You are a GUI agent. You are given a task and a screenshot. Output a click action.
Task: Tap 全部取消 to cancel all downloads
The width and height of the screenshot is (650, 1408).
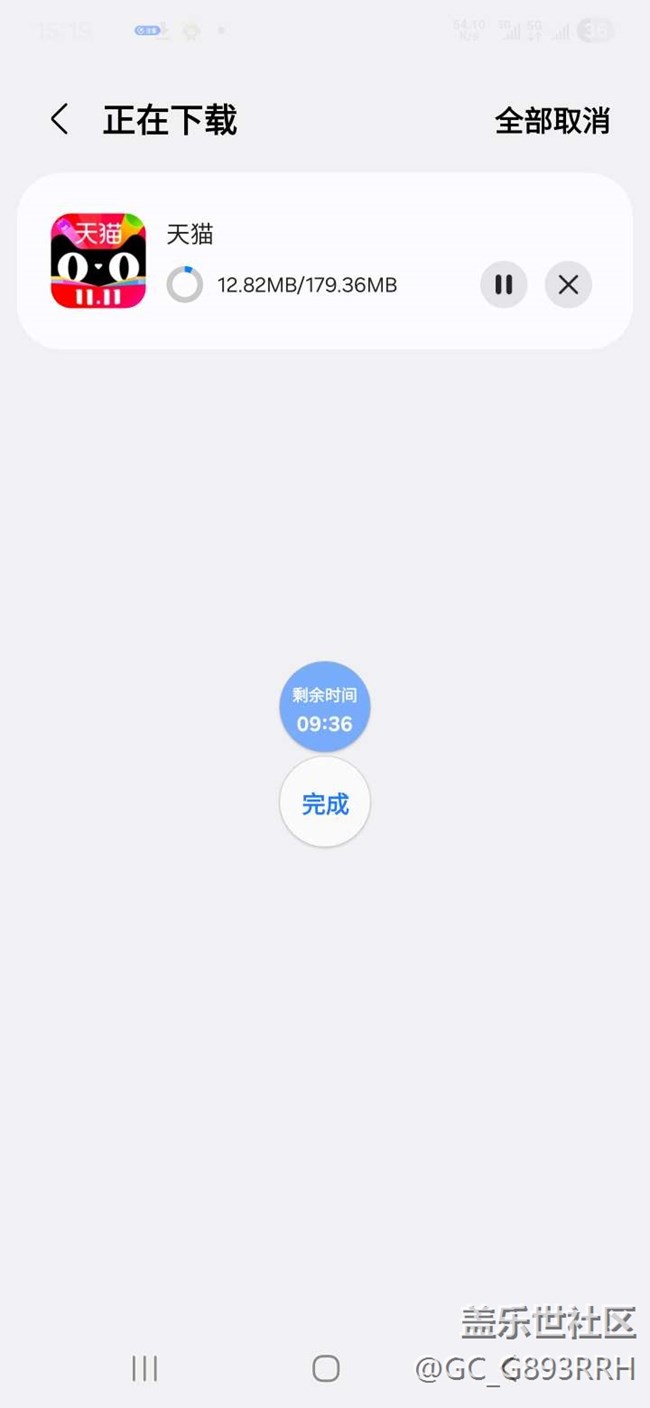pos(552,121)
